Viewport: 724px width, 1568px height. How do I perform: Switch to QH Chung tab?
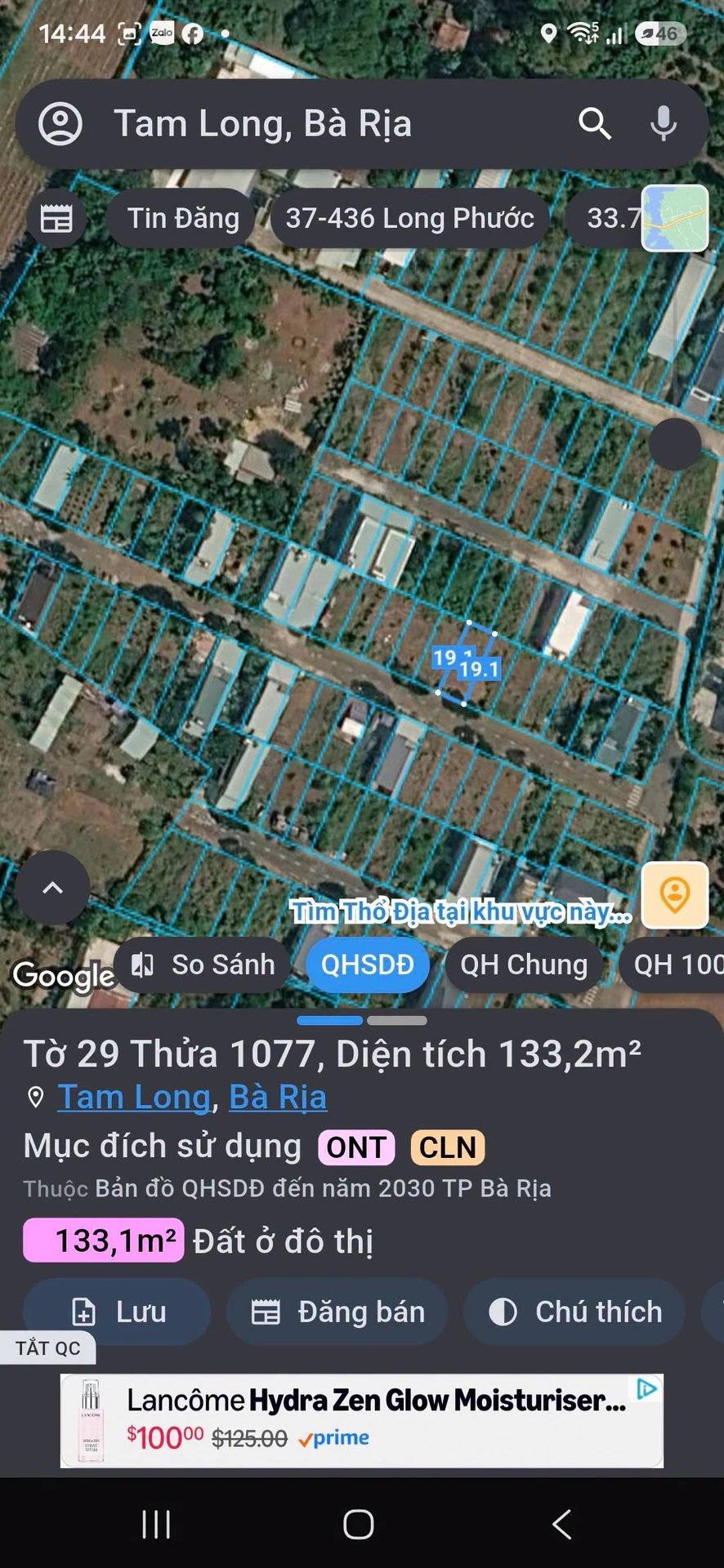coord(524,965)
